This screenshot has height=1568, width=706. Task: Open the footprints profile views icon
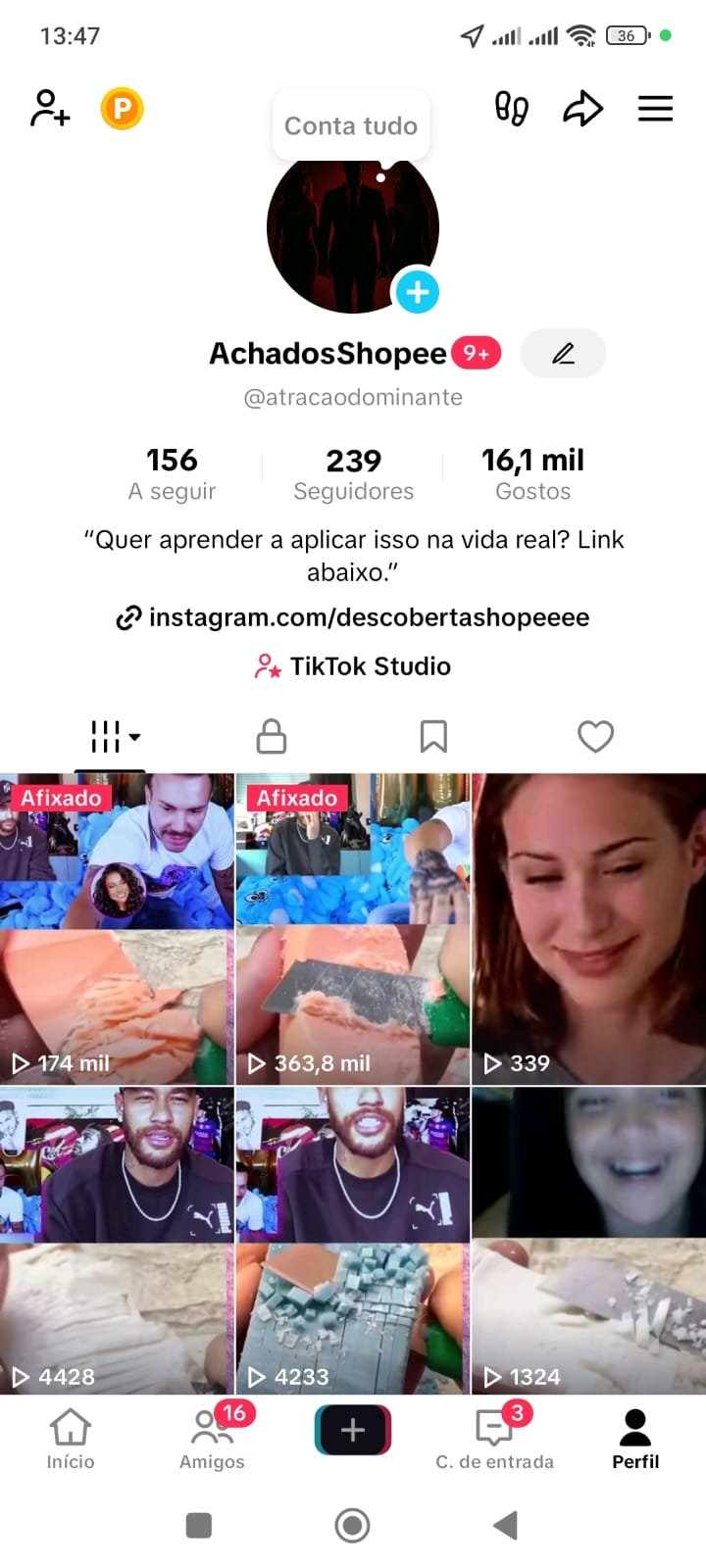[511, 108]
